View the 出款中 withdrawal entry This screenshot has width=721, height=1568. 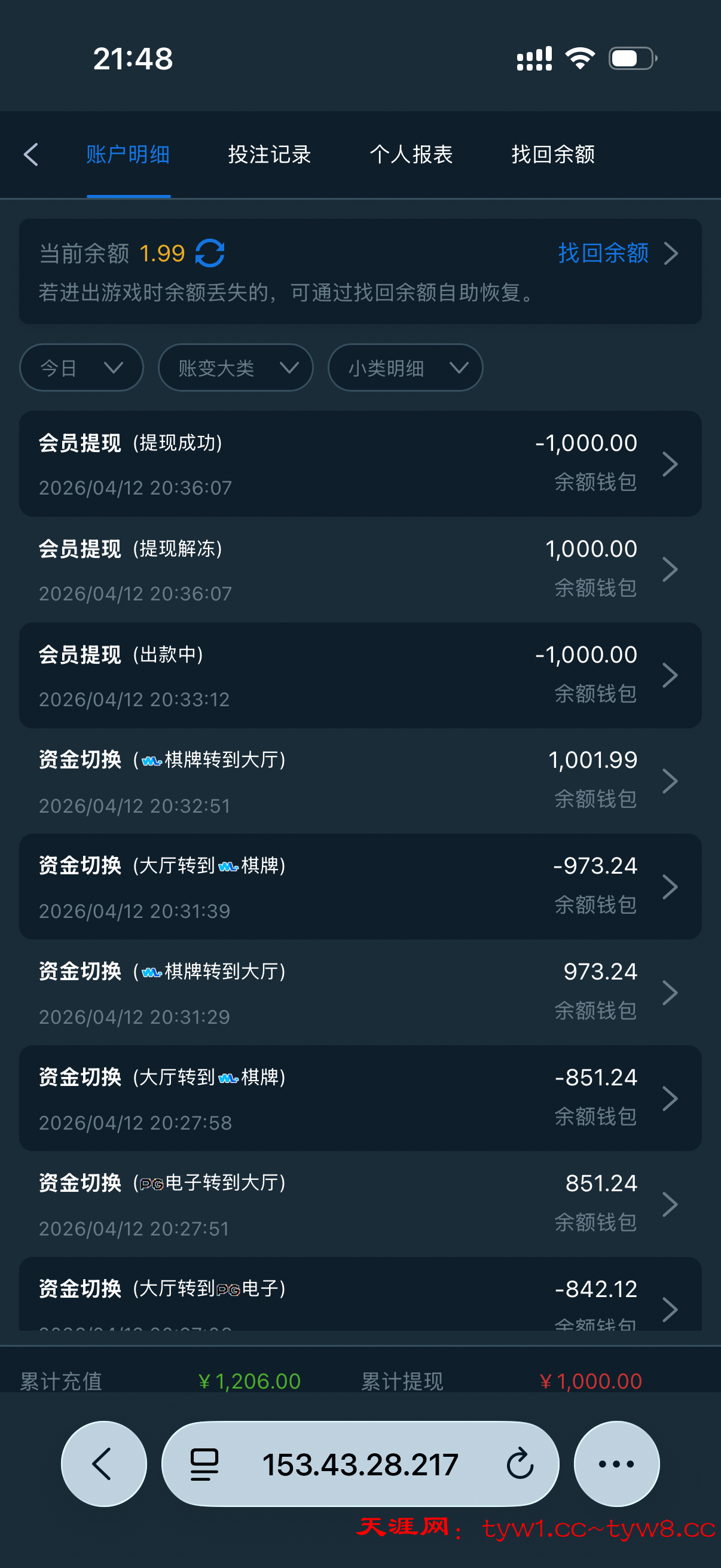(360, 676)
